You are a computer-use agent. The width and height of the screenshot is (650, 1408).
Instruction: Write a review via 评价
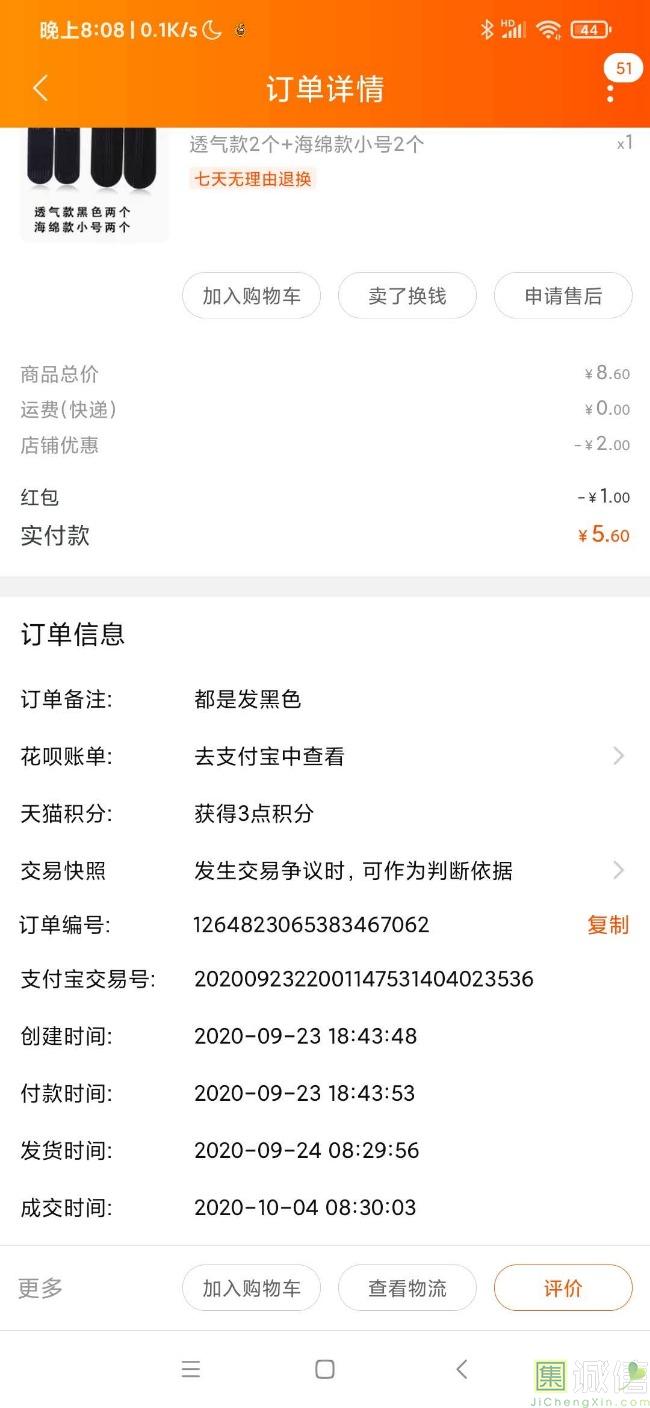coord(563,1288)
